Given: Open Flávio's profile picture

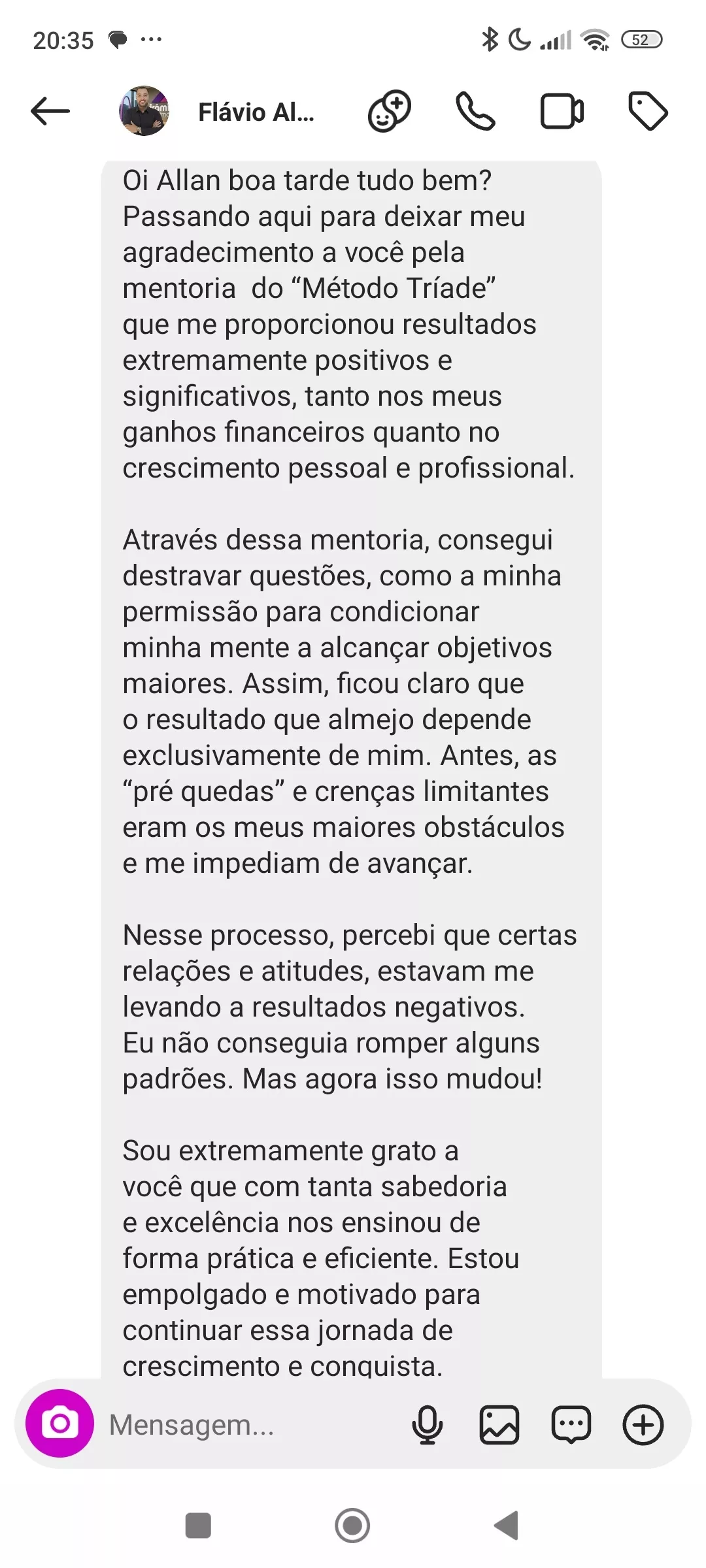Looking at the screenshot, I should 144,111.
